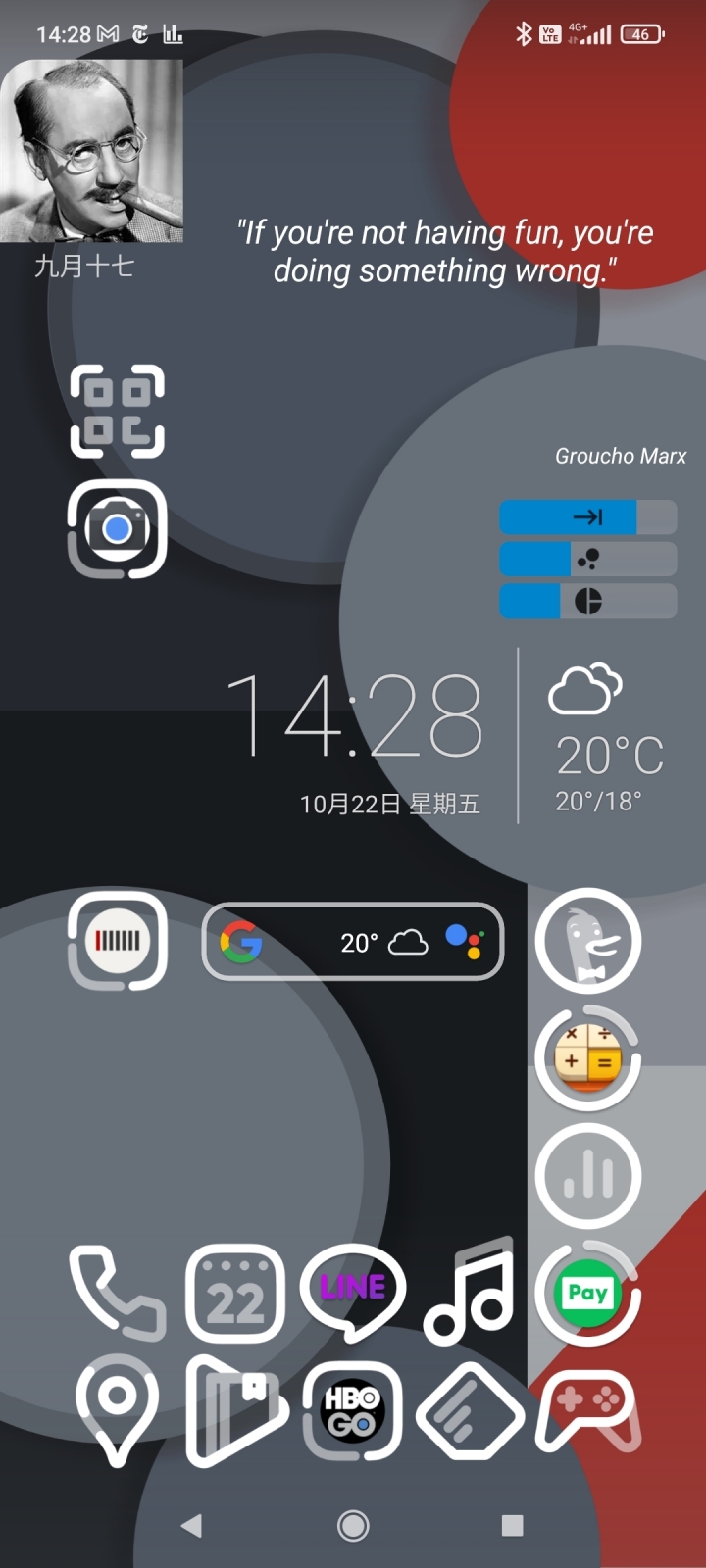Launch the camera app

117,529
